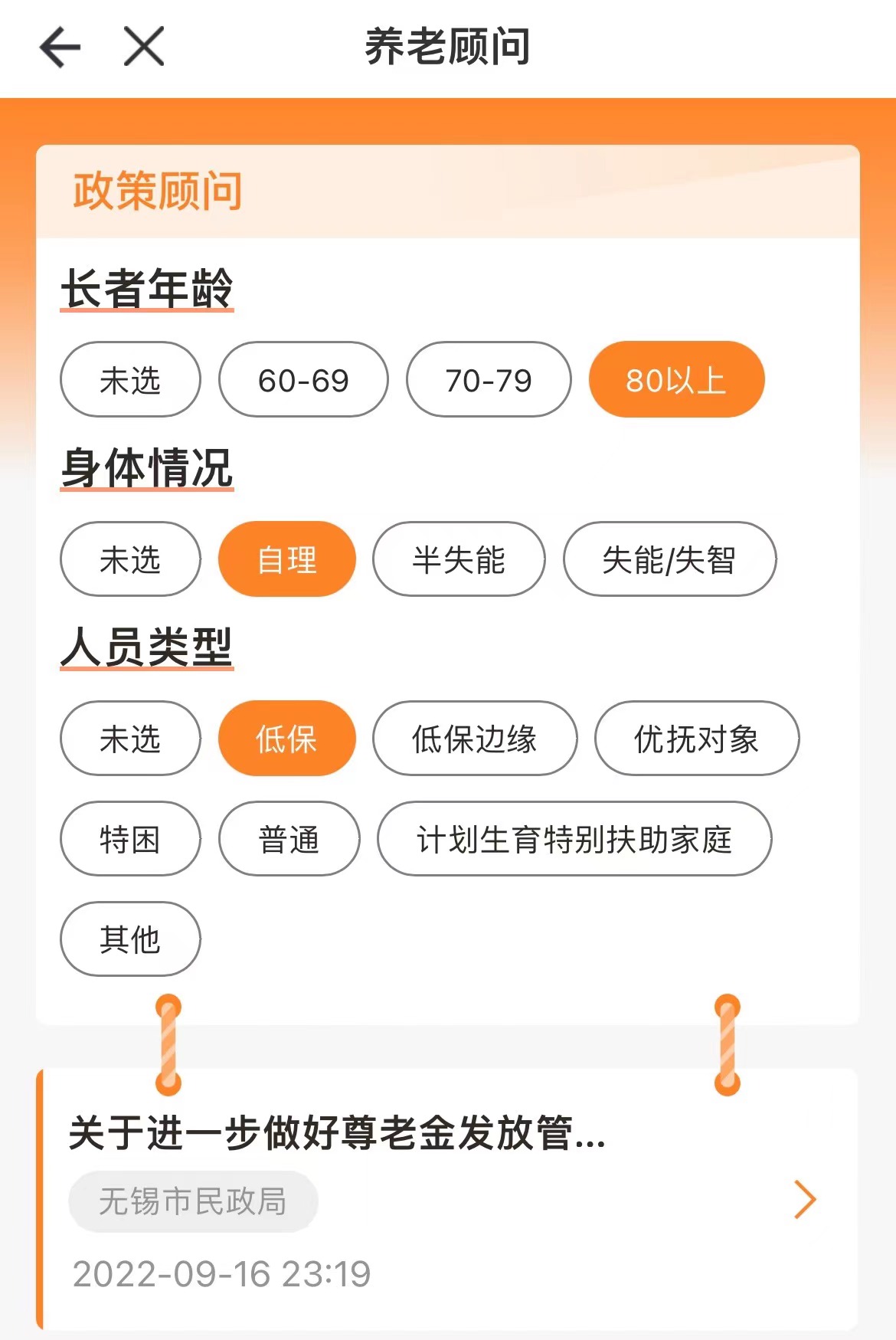Tap the 特困 option

(x=129, y=839)
